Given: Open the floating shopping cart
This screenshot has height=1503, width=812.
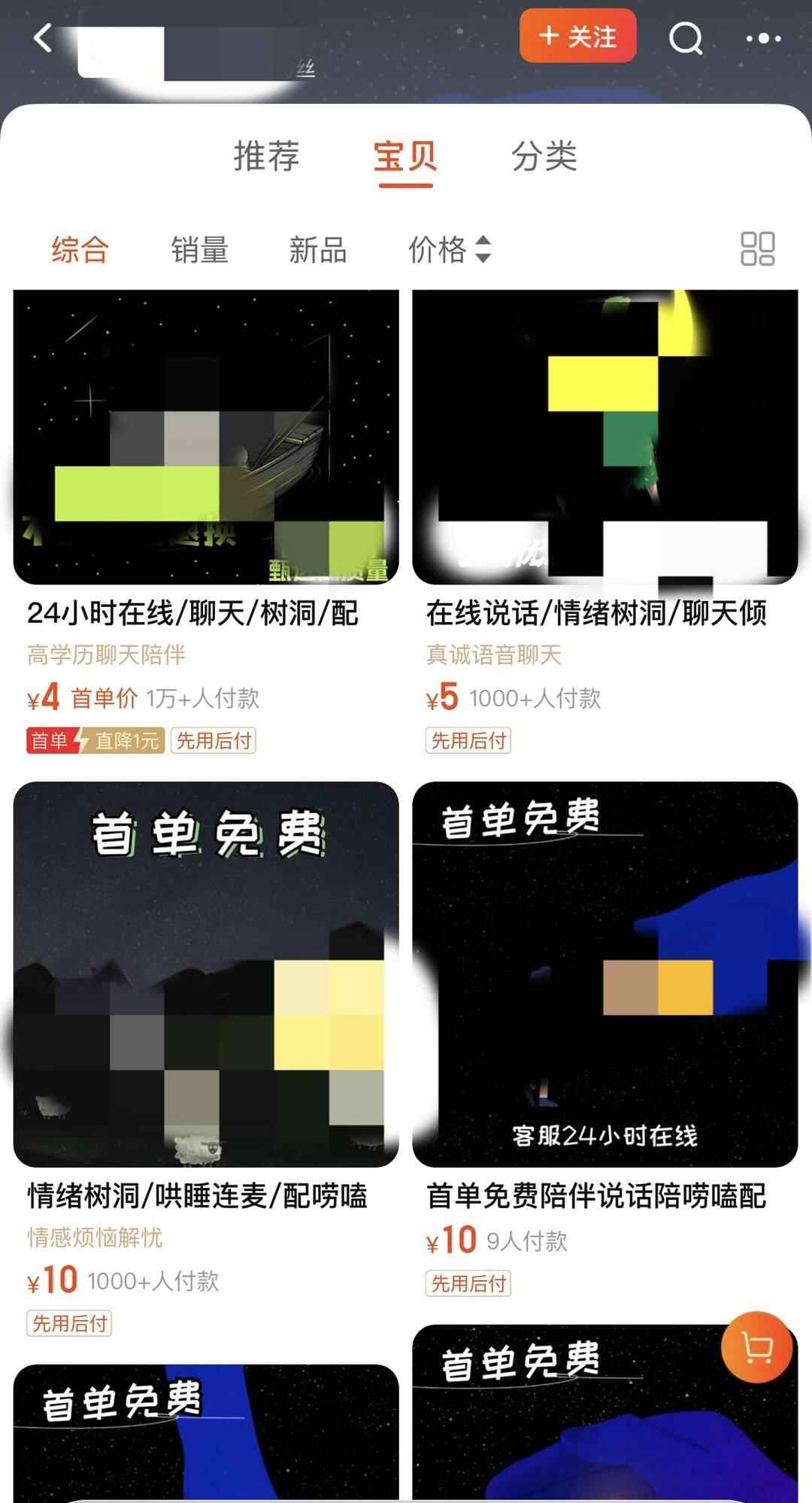Looking at the screenshot, I should coord(756,1348).
